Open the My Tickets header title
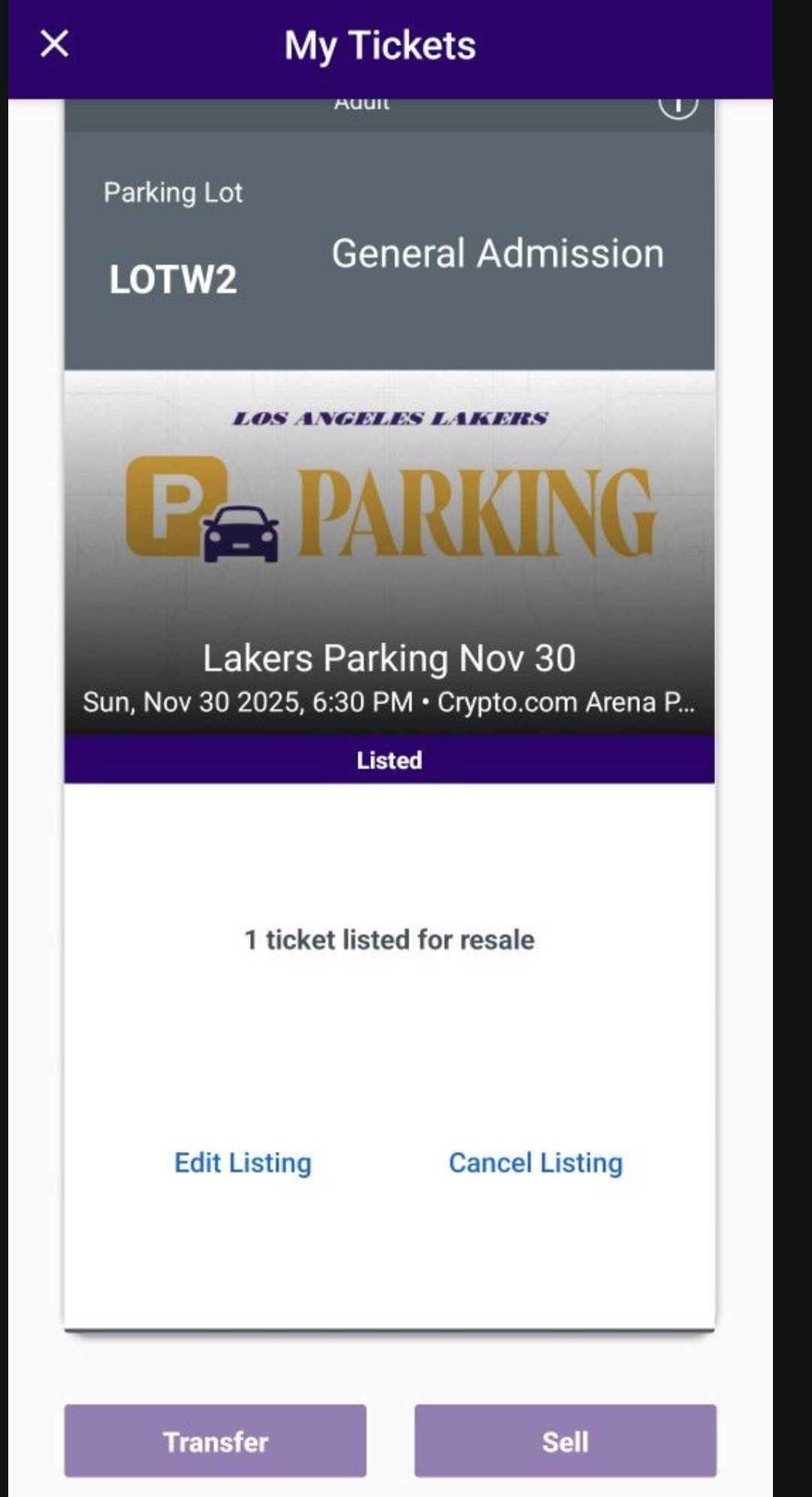This screenshot has width=812, height=1497. [382, 45]
